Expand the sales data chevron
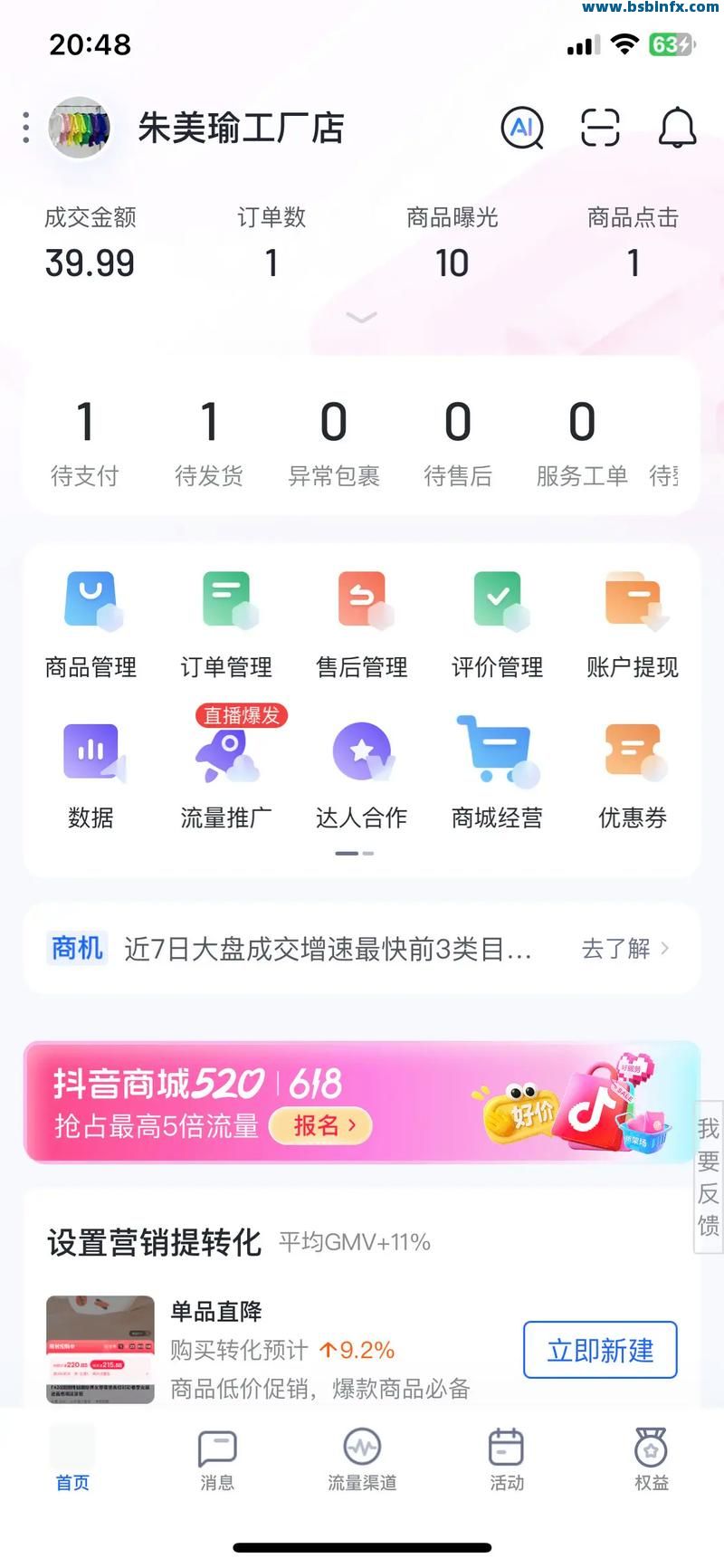The image size is (724, 1568). [361, 317]
